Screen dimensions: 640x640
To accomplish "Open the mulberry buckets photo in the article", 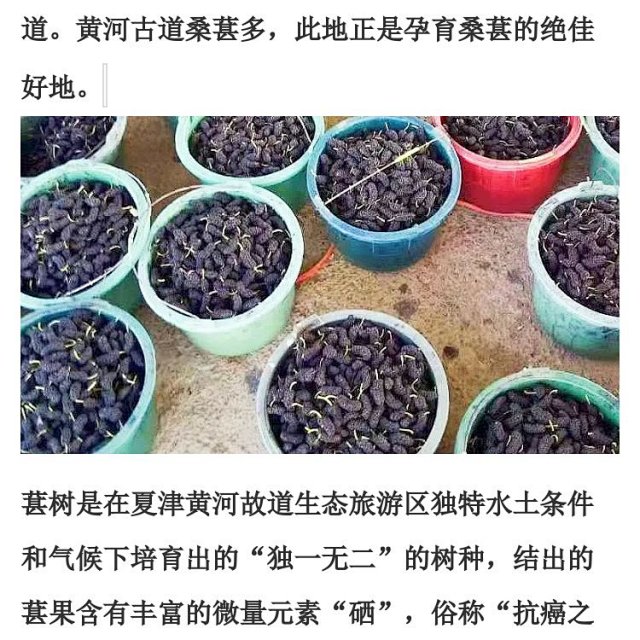I will [320, 285].
